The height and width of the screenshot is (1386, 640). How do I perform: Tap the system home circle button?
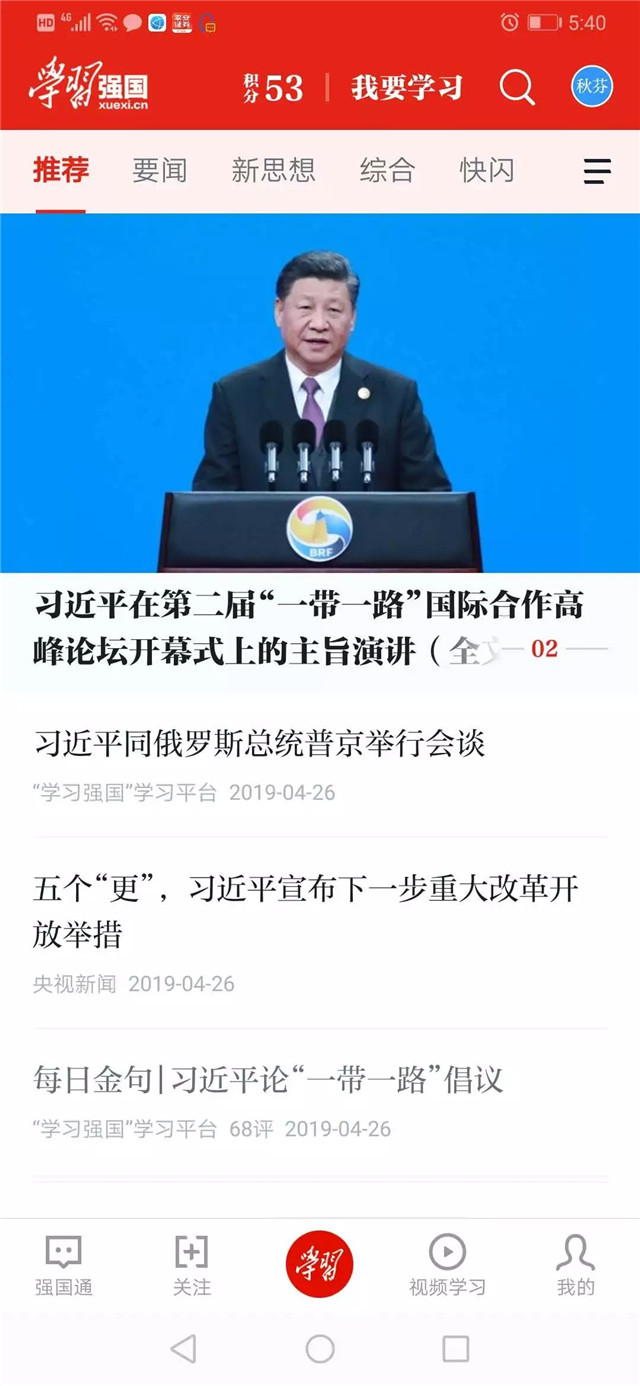click(320, 1349)
